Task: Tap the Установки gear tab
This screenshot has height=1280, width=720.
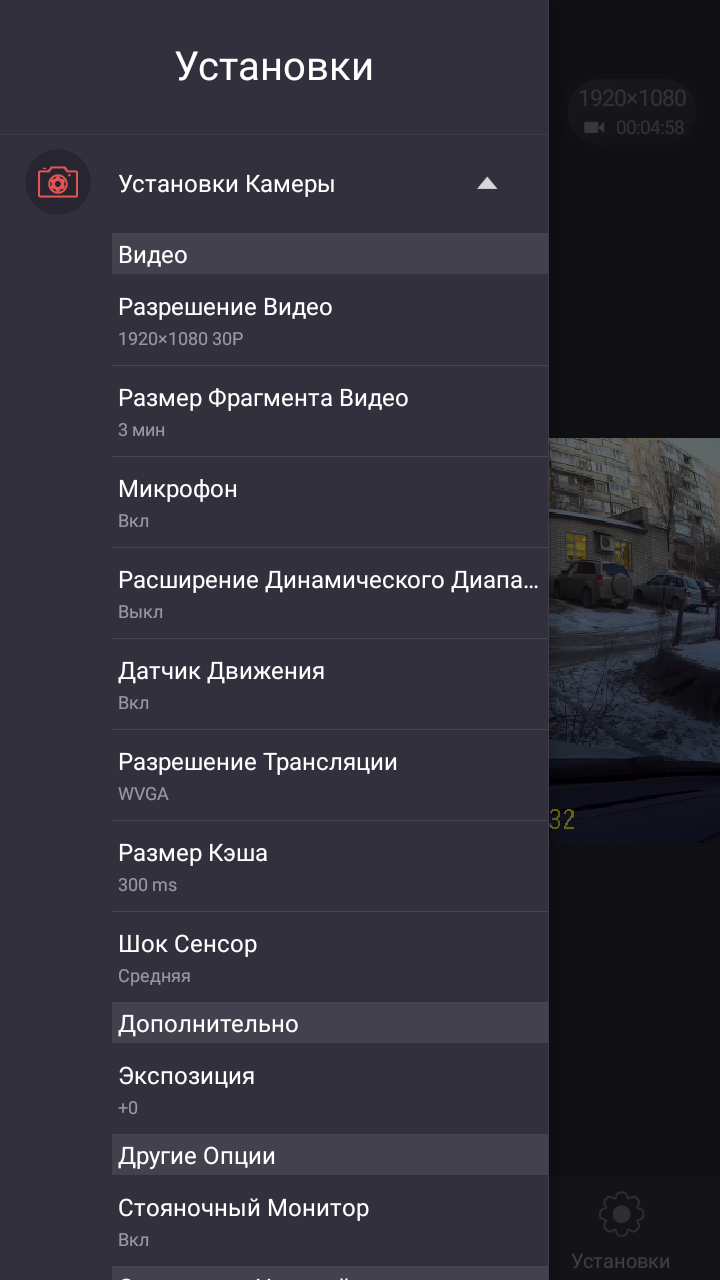Action: click(621, 1230)
